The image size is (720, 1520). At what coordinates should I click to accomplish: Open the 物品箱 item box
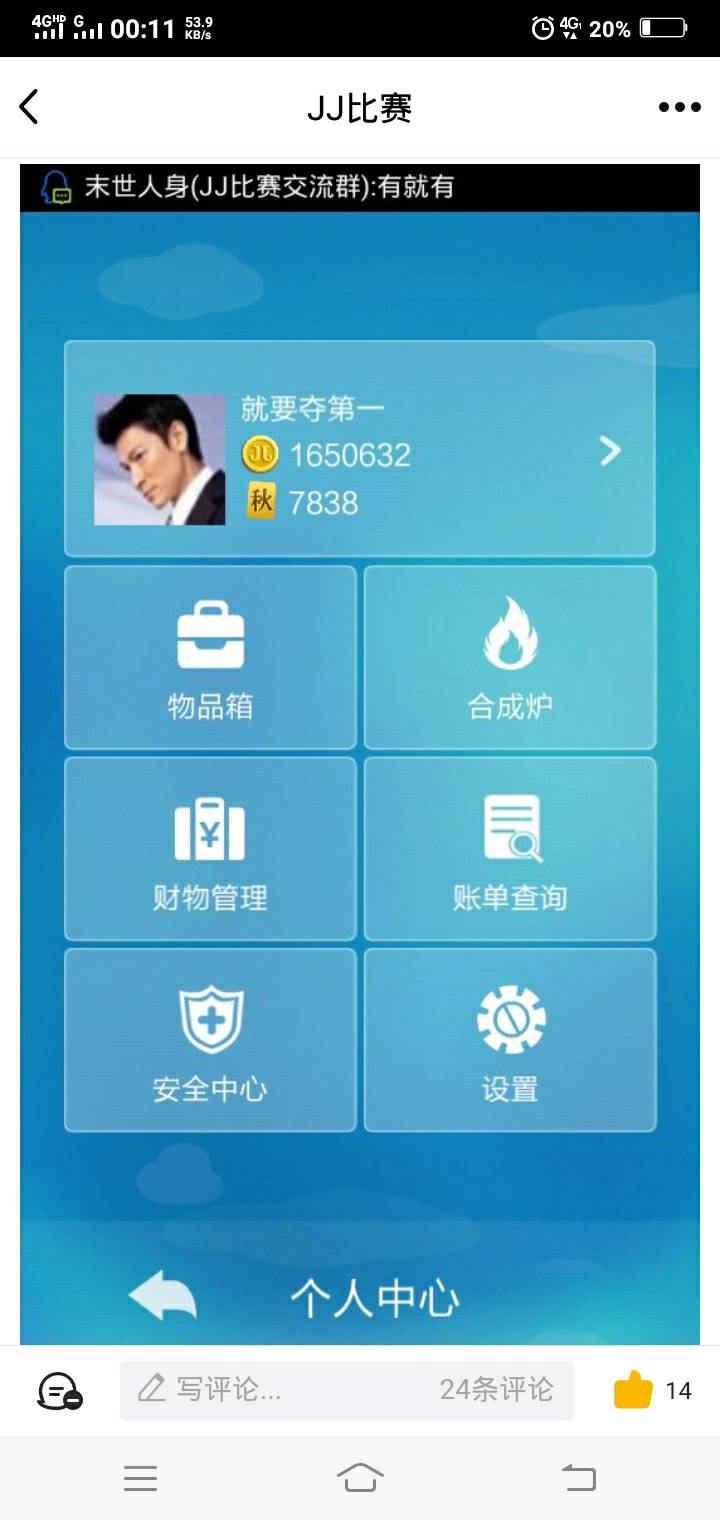(209, 657)
